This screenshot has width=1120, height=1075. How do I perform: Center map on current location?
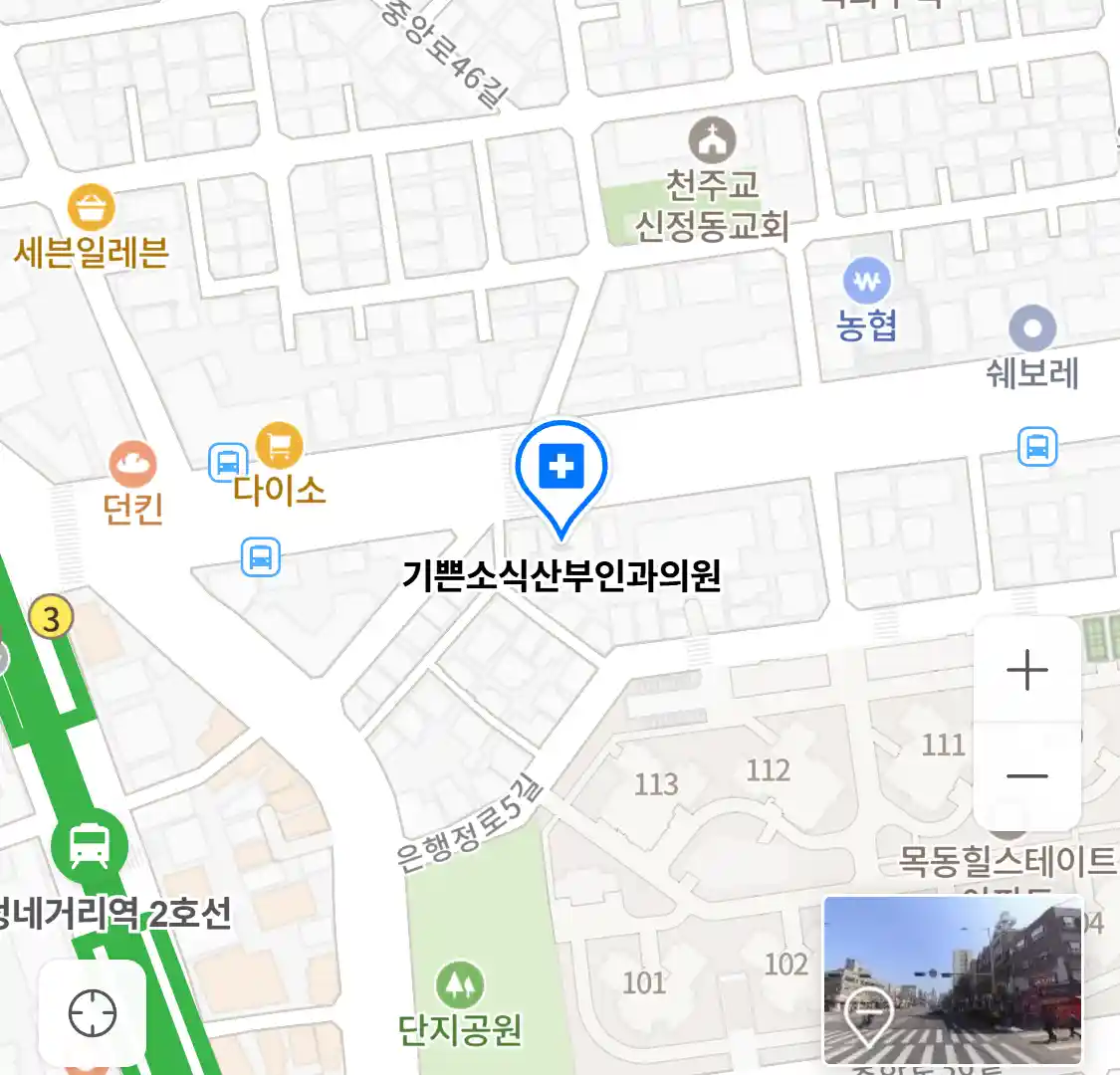click(x=93, y=1014)
